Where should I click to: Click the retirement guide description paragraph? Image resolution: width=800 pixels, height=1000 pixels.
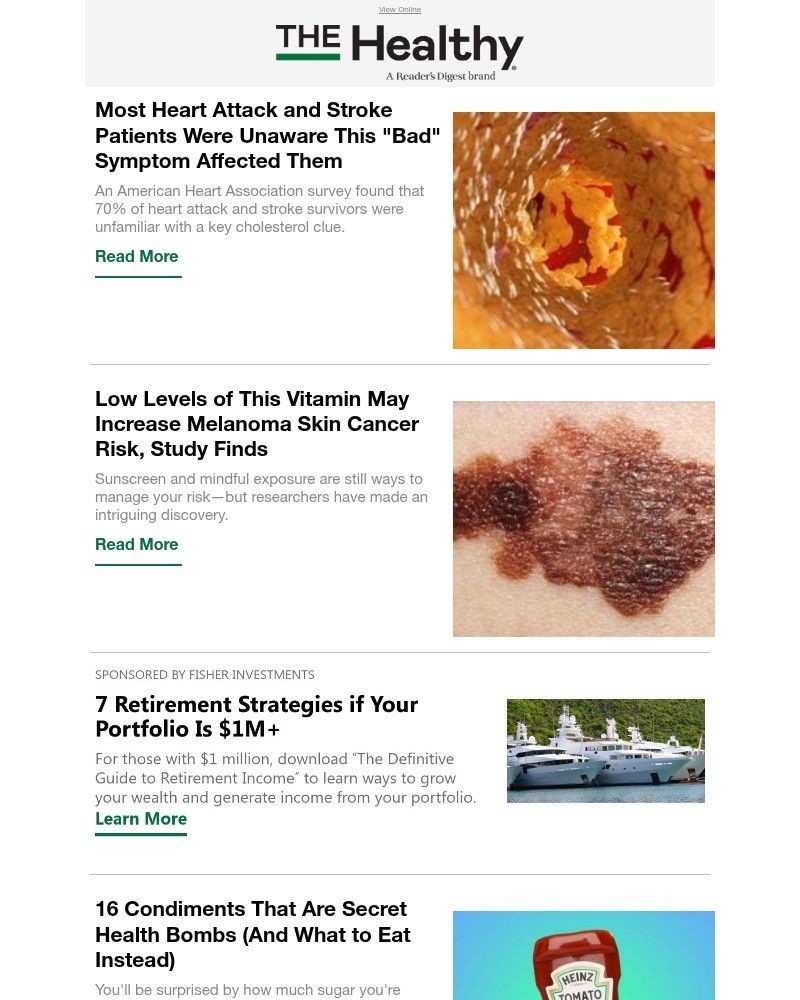tap(286, 777)
